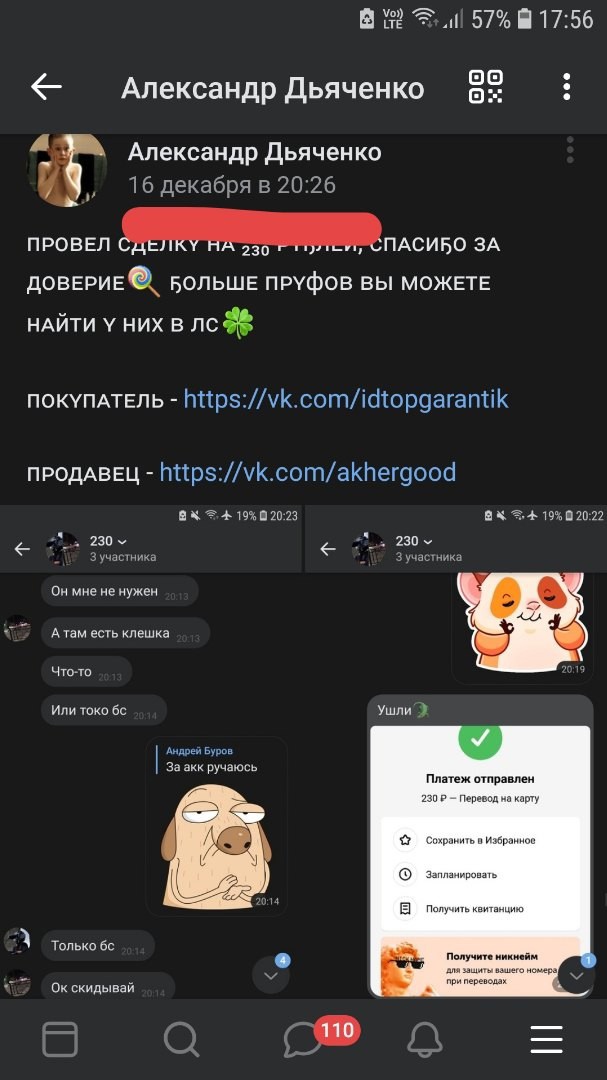The image size is (607, 1080).
Task: View the right attached payment screenshot
Action: click(x=456, y=750)
